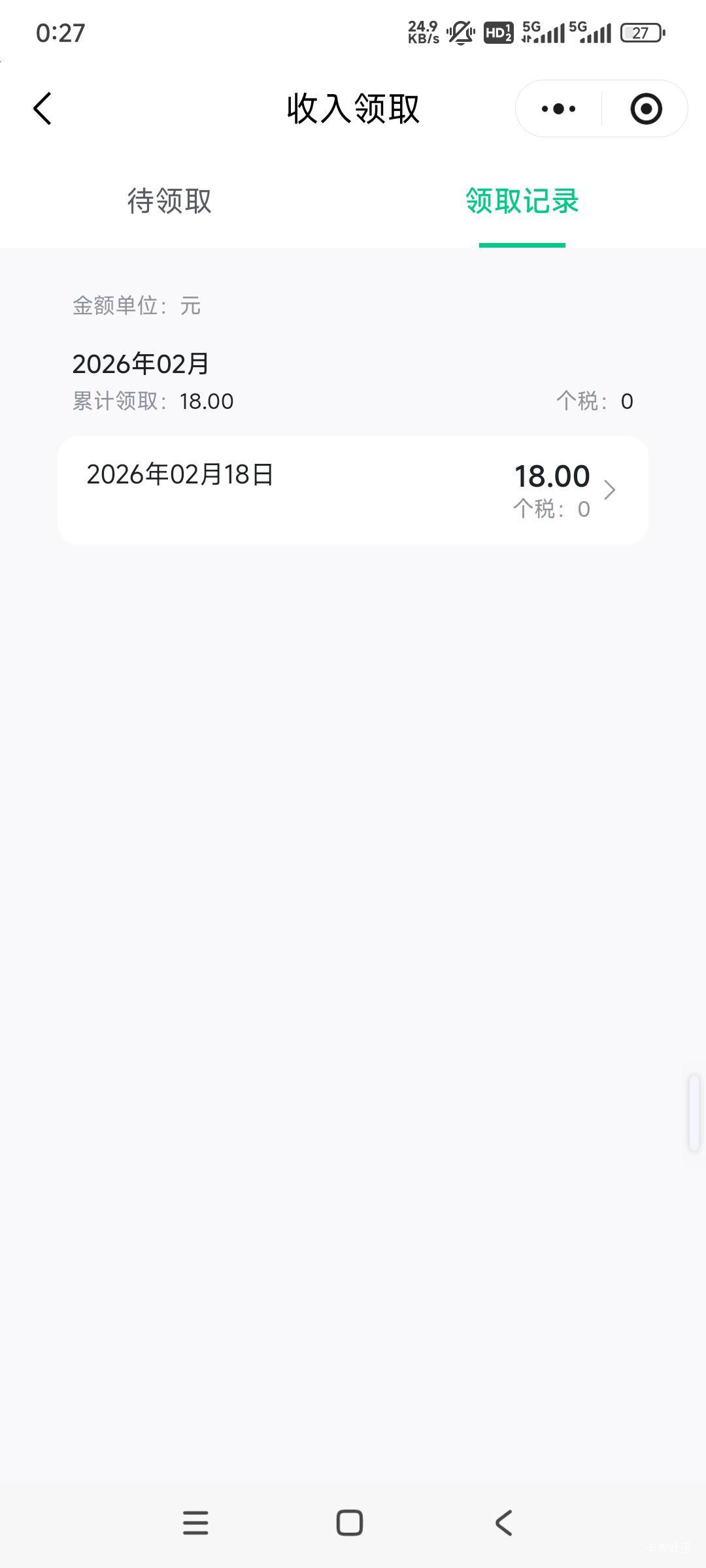Switch to the 待领取 tab
The image size is (706, 1568).
[x=169, y=201]
